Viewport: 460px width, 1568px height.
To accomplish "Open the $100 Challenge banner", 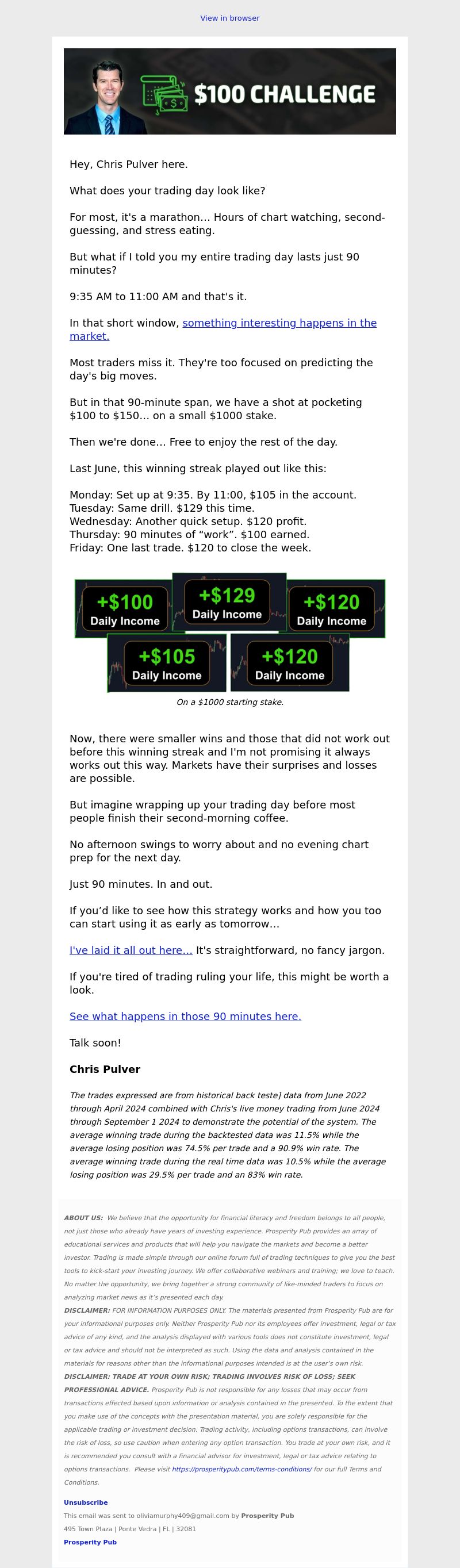I will pos(229,91).
